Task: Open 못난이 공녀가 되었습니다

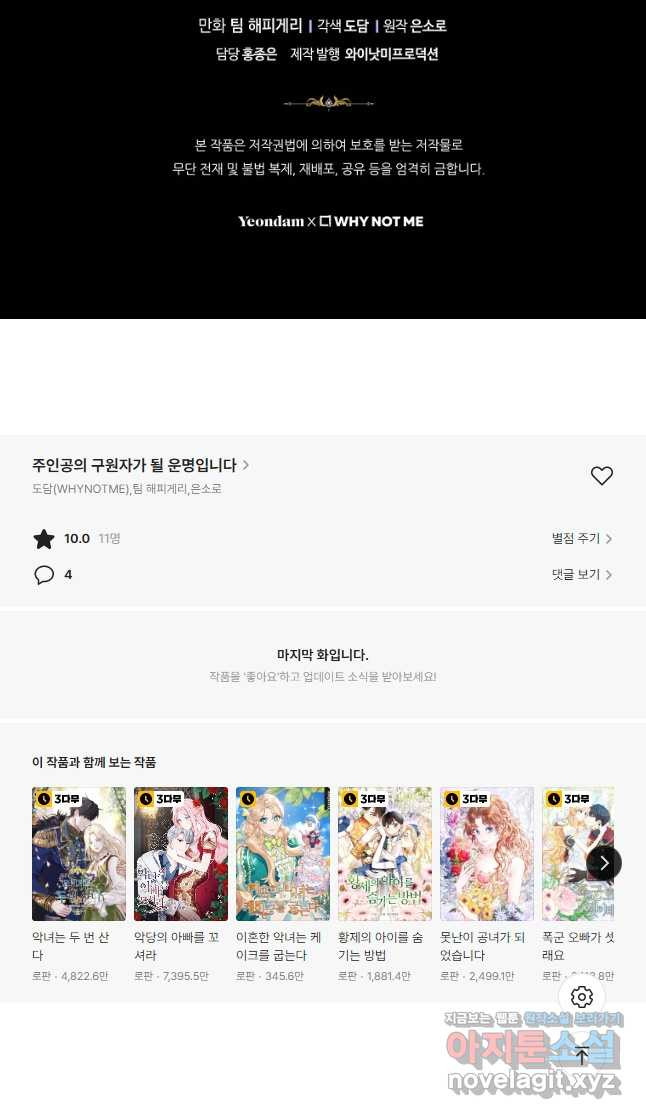Action: [x=487, y=853]
